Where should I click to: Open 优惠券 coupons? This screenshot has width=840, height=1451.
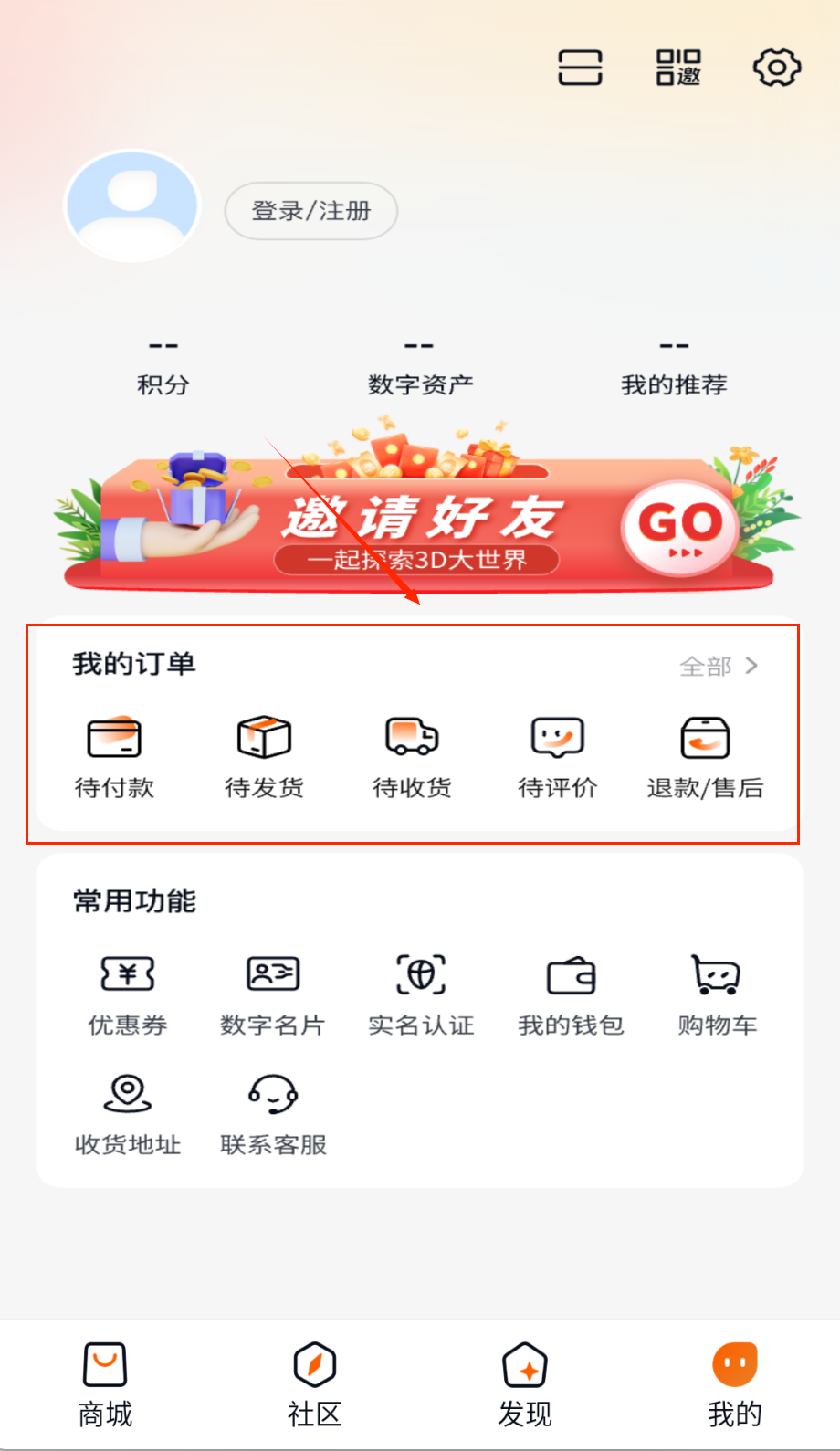pos(128,994)
